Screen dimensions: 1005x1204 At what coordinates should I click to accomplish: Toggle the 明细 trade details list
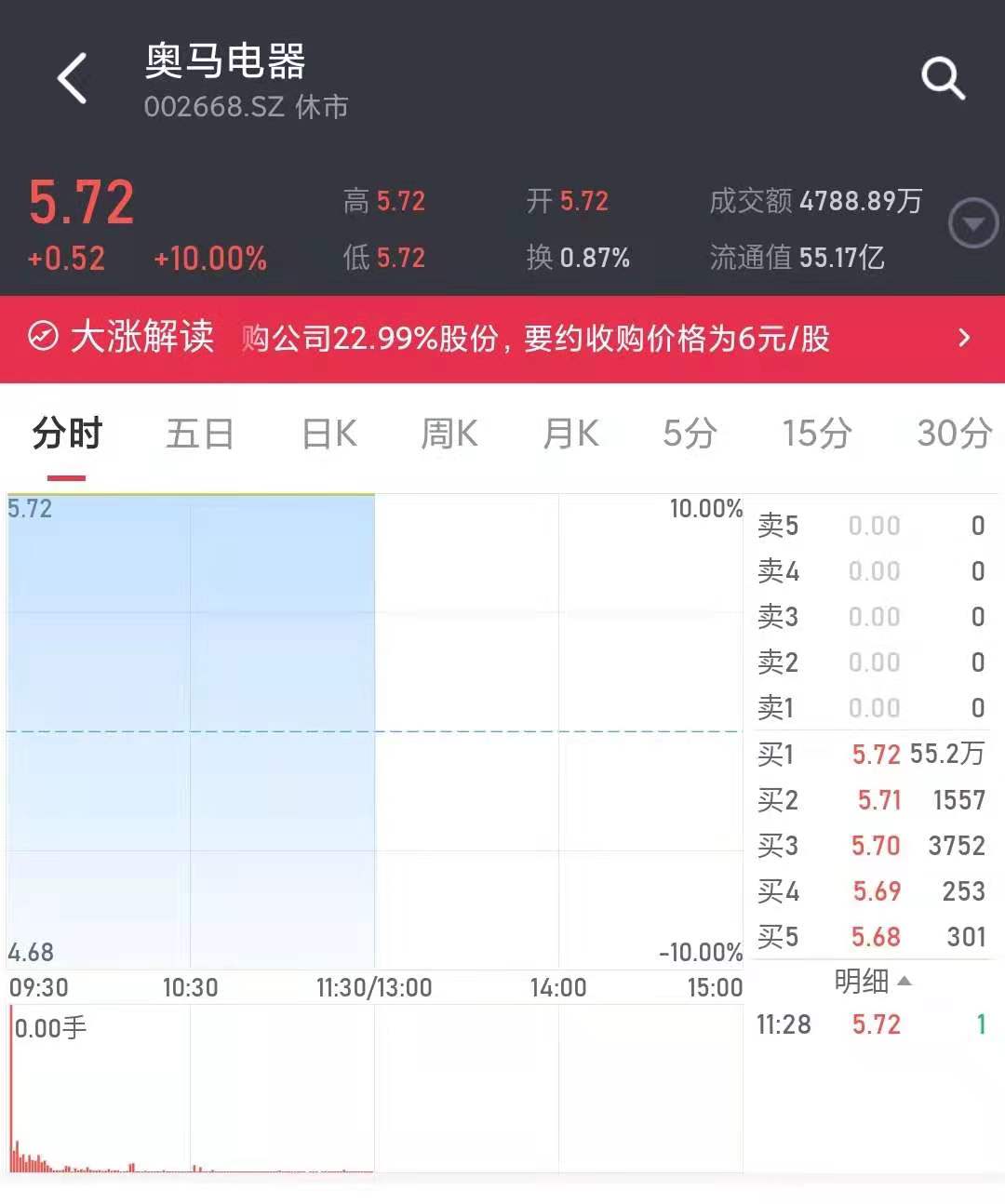[872, 981]
